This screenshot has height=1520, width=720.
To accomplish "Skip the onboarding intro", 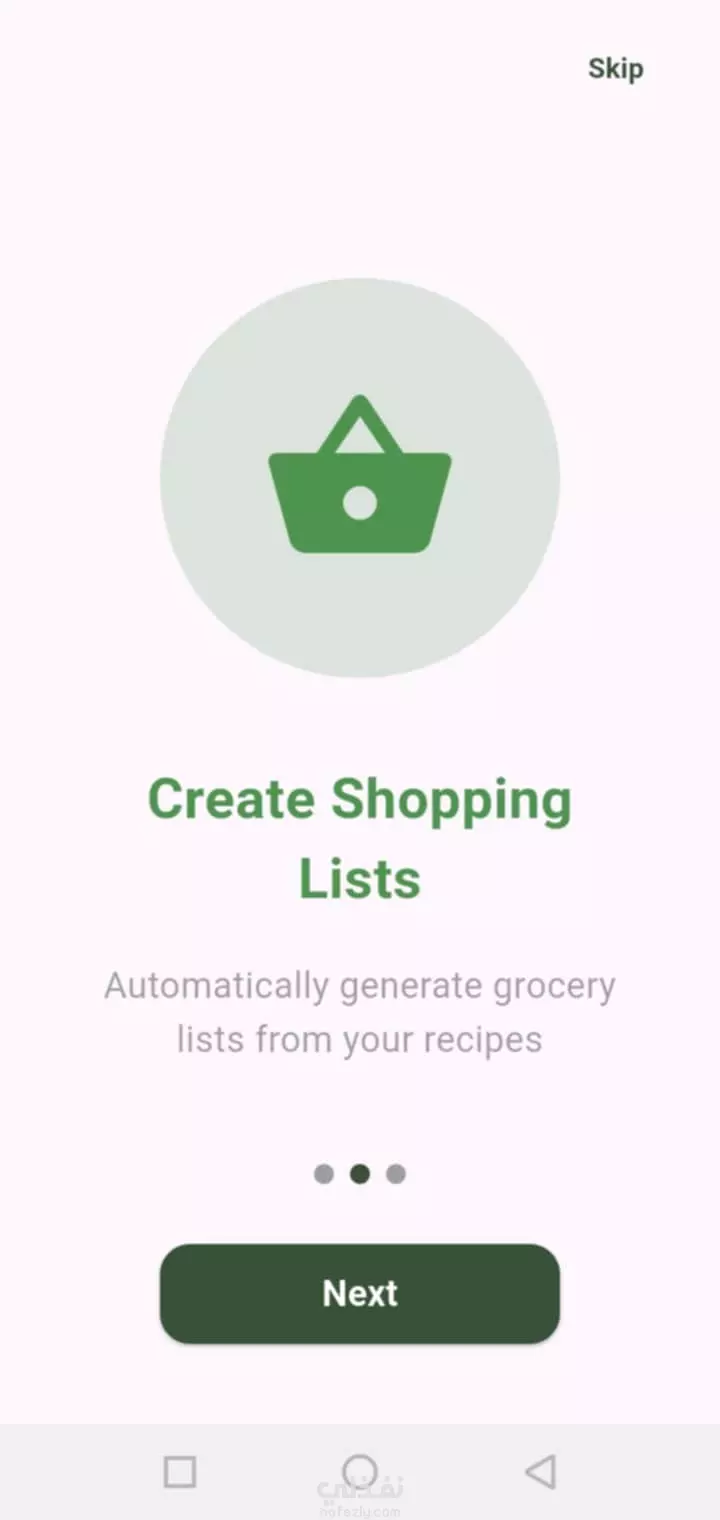I will click(615, 69).
